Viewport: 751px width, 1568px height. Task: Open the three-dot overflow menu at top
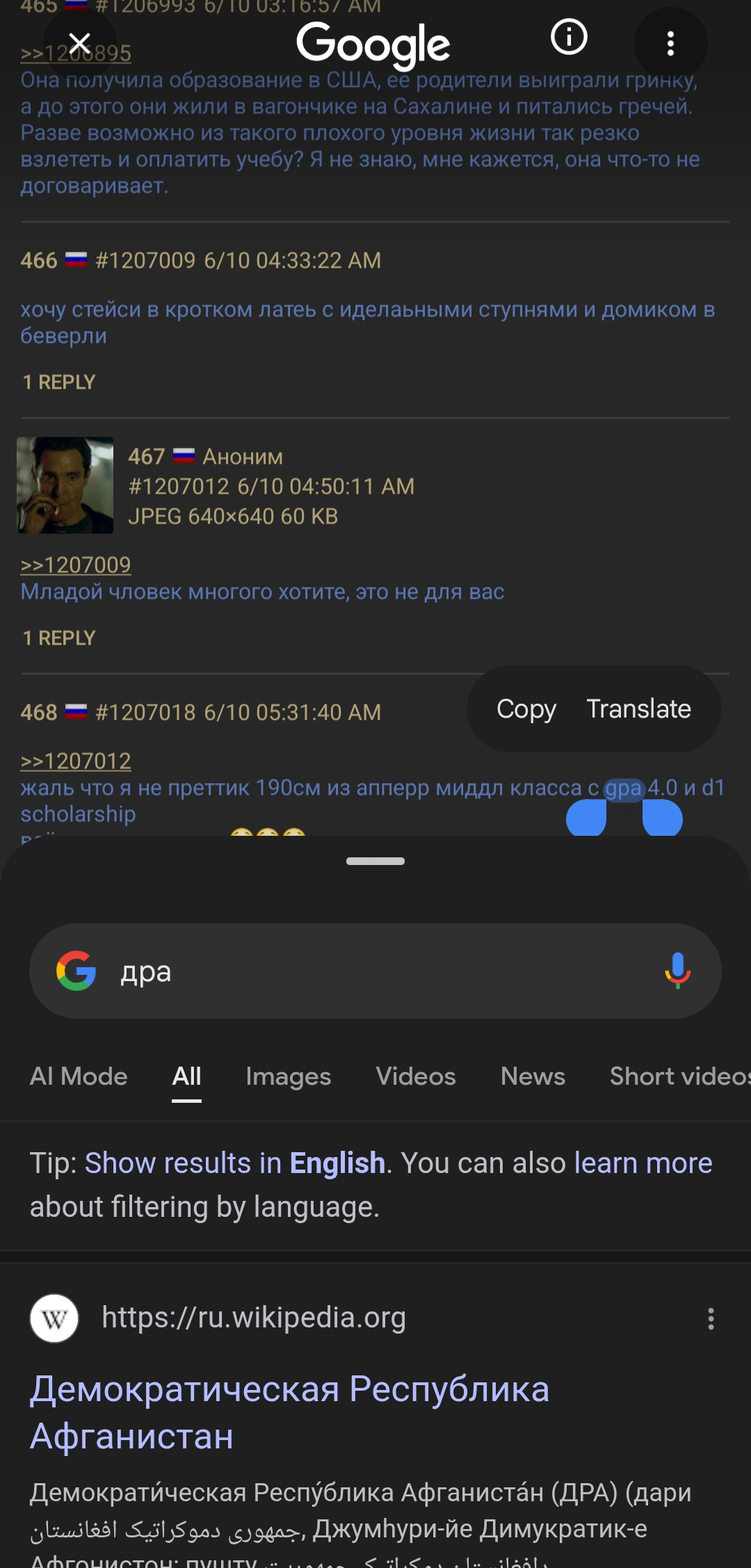(670, 44)
